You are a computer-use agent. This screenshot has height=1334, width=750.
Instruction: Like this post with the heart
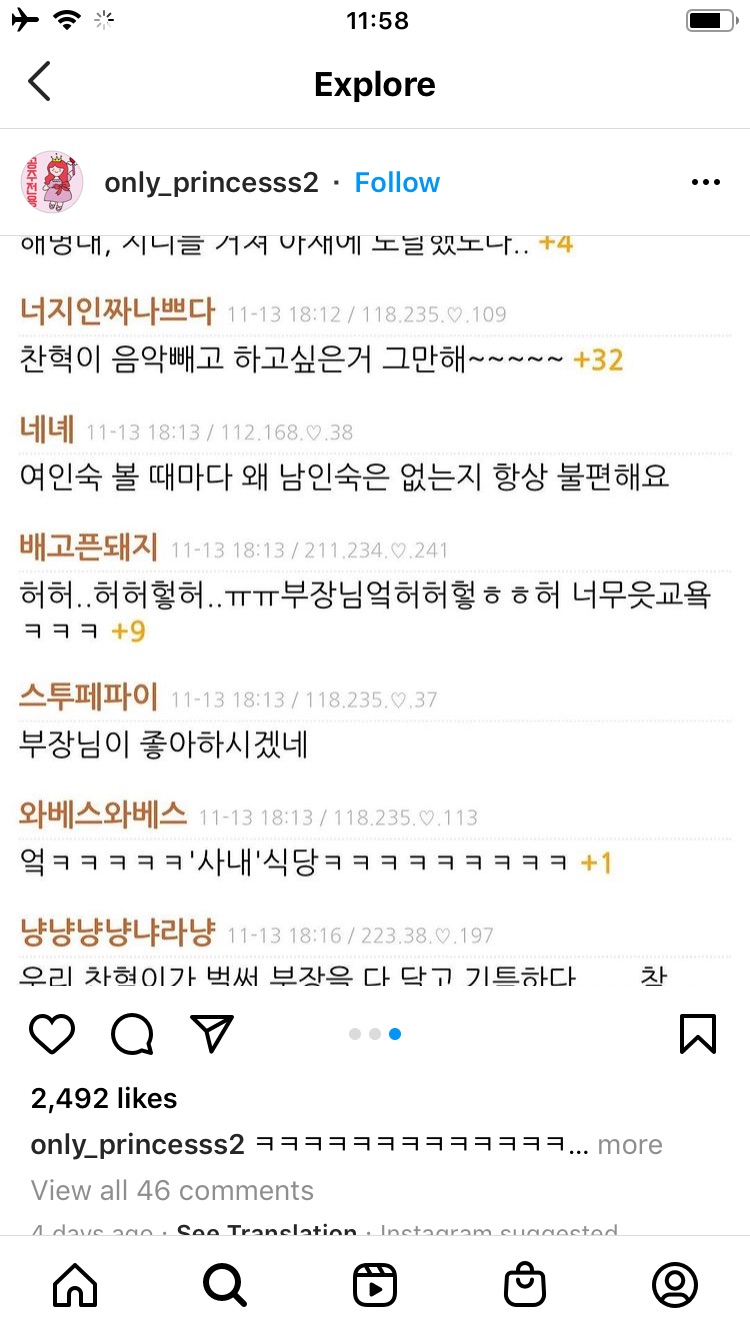click(x=52, y=1034)
